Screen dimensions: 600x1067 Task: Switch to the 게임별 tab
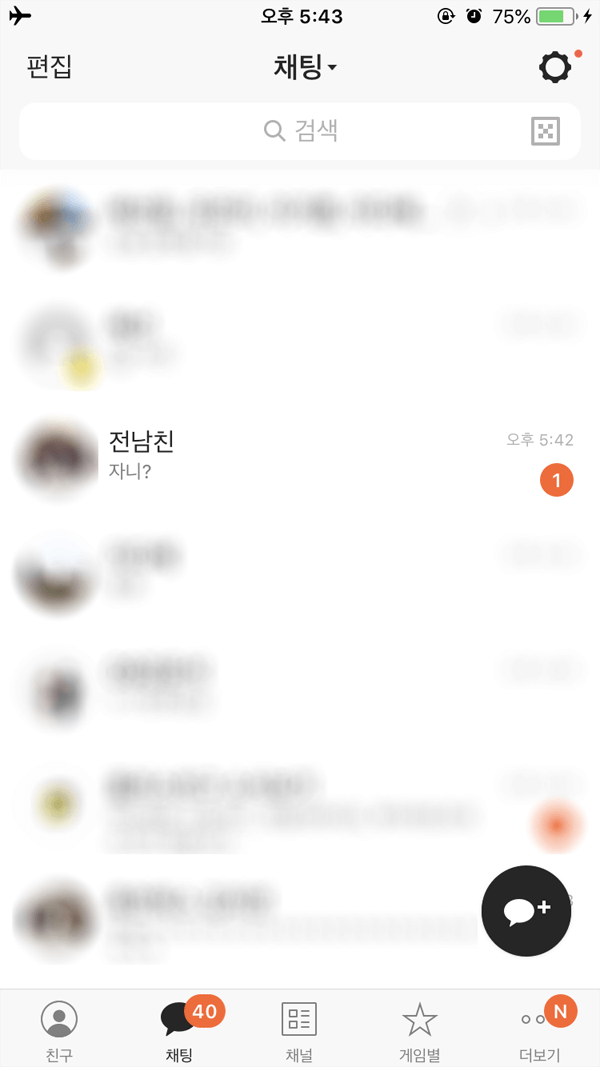420,1030
